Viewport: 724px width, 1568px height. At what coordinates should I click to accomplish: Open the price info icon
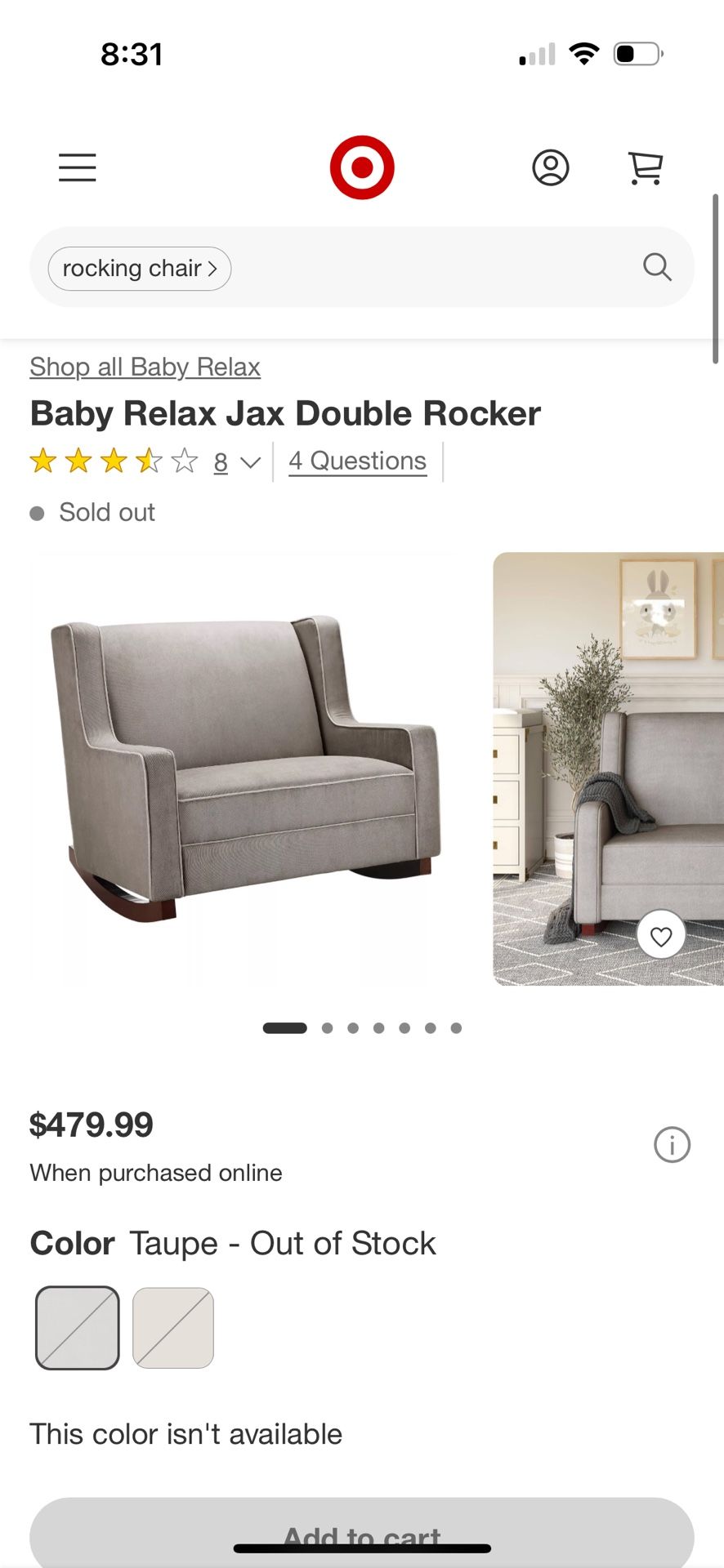672,1144
